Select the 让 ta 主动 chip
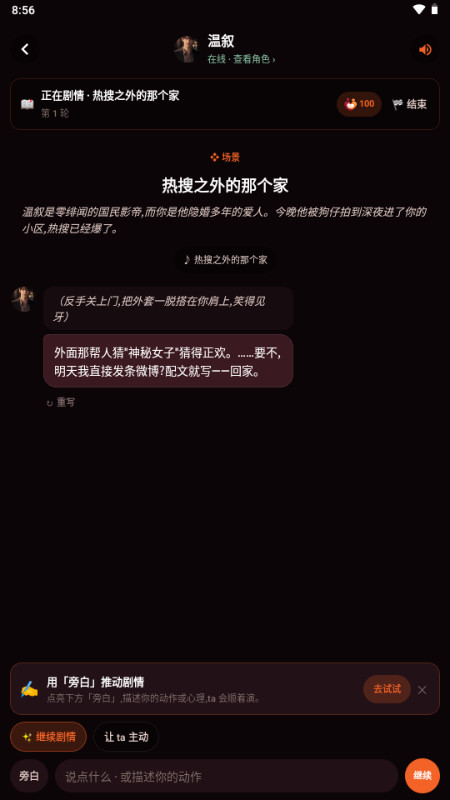This screenshot has width=450, height=800. (x=126, y=737)
